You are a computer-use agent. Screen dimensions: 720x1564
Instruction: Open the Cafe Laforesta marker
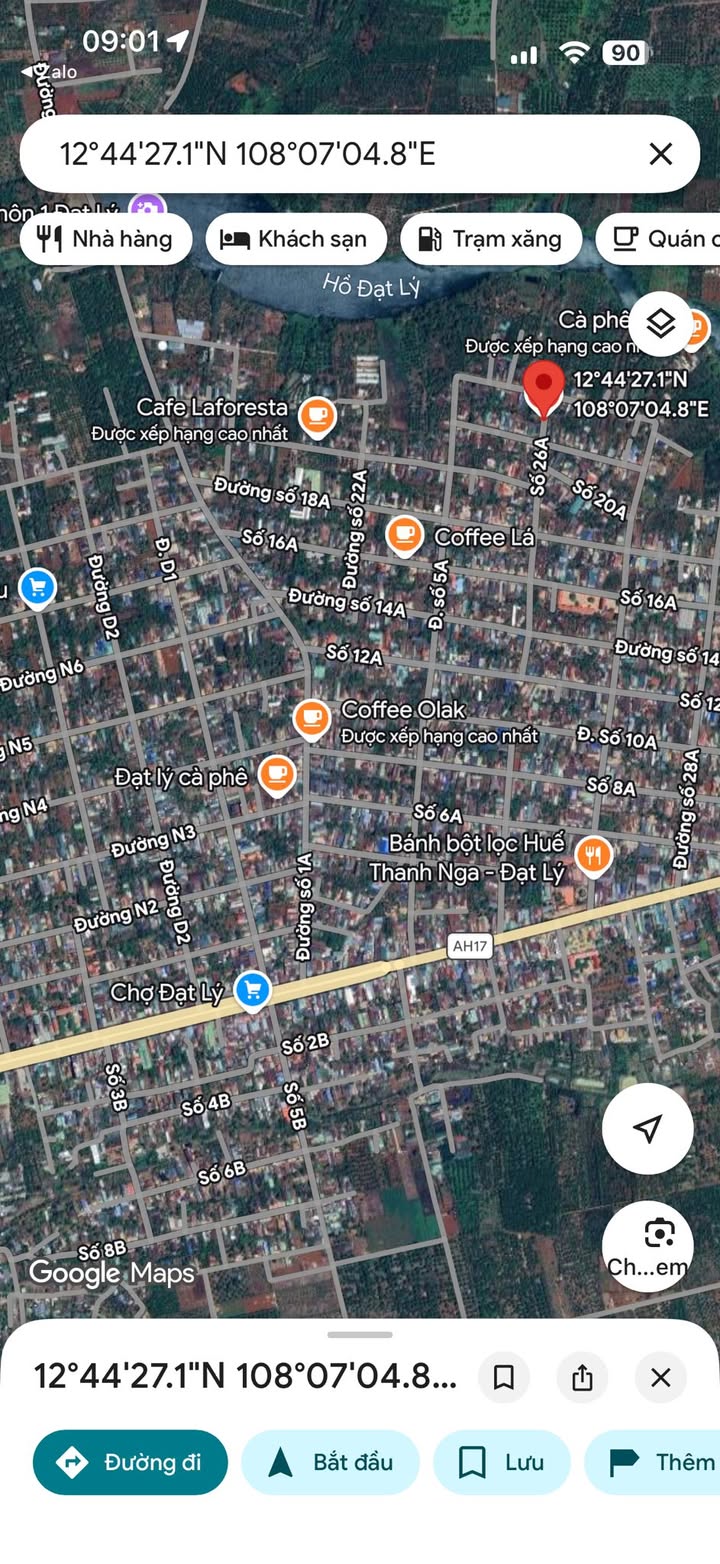coord(317,414)
